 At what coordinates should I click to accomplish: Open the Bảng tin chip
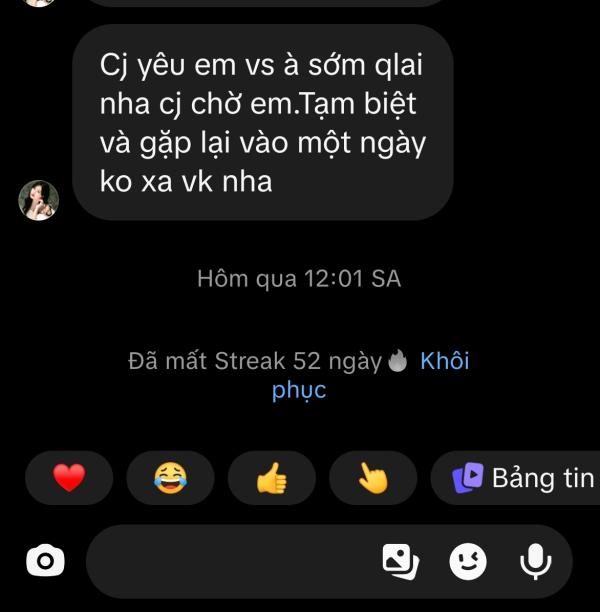click(520, 478)
